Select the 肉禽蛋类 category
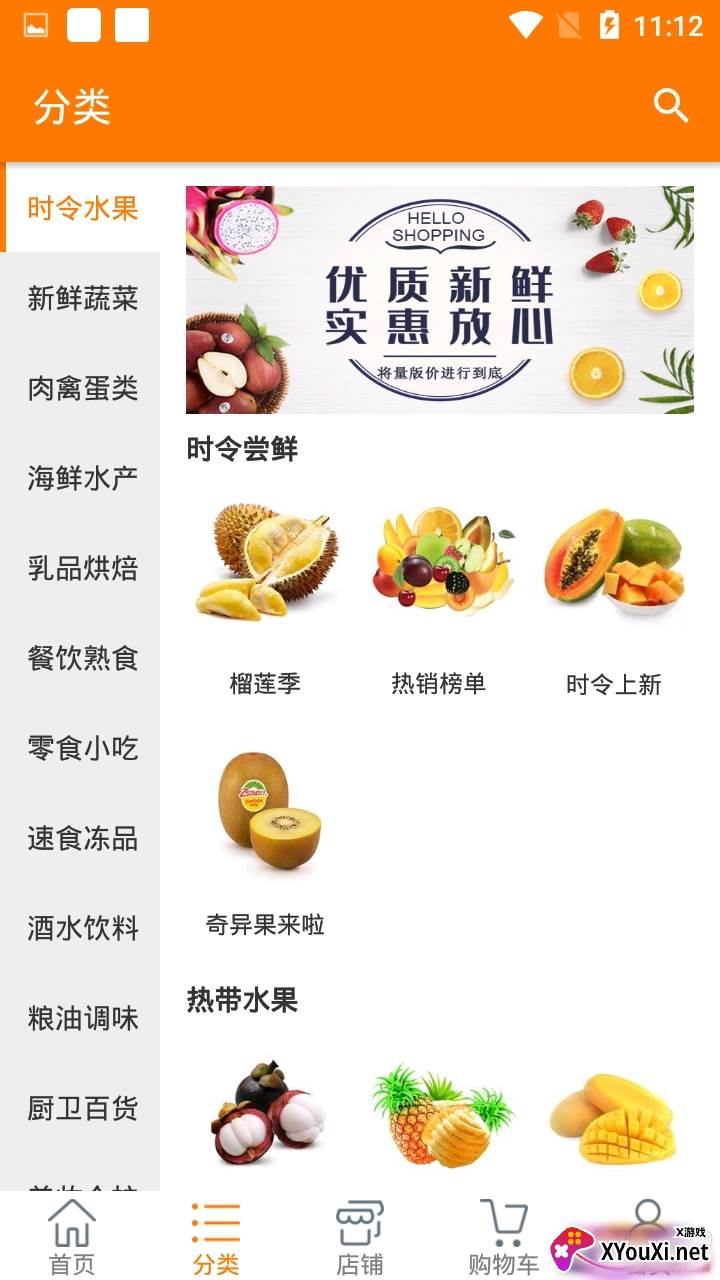 (82, 388)
